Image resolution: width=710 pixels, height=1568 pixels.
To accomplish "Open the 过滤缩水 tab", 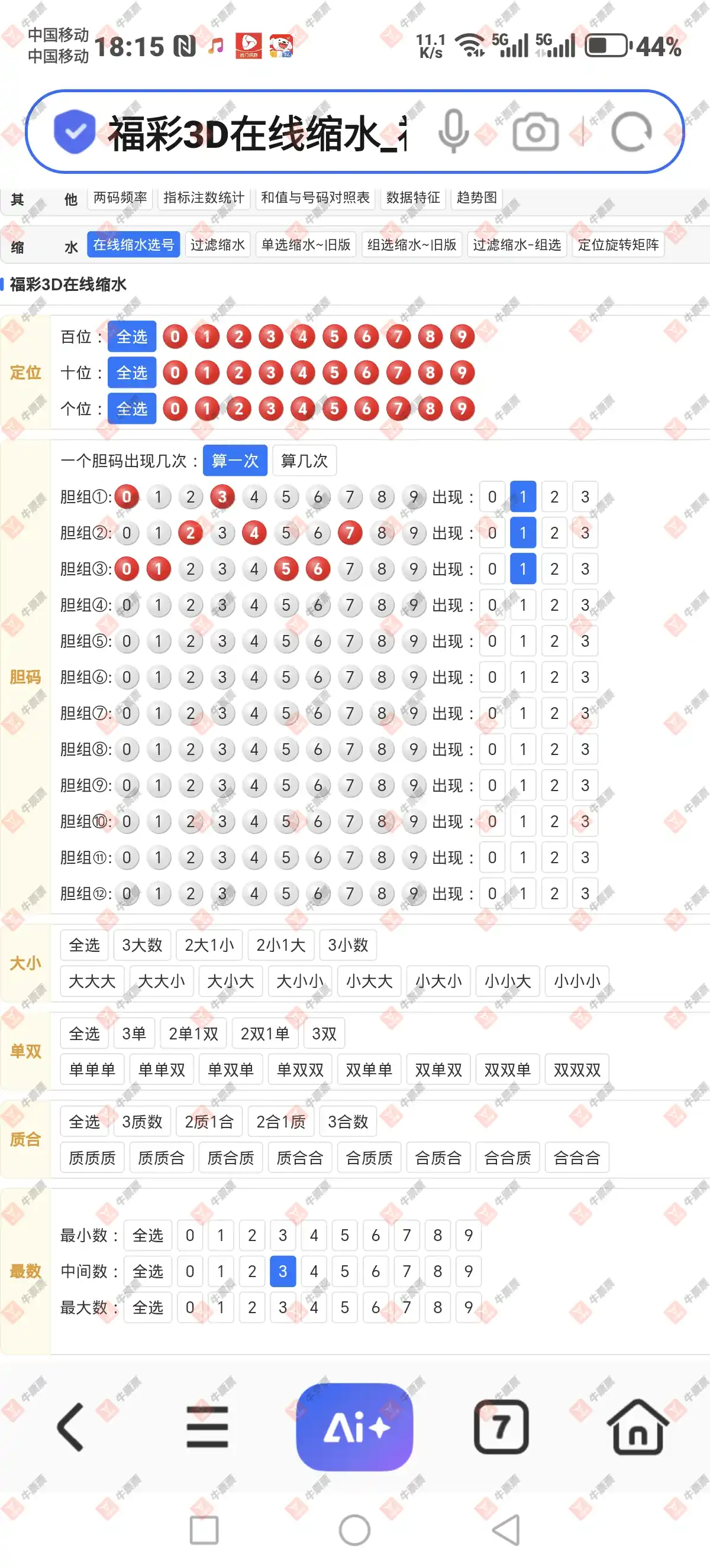I will tap(217, 244).
